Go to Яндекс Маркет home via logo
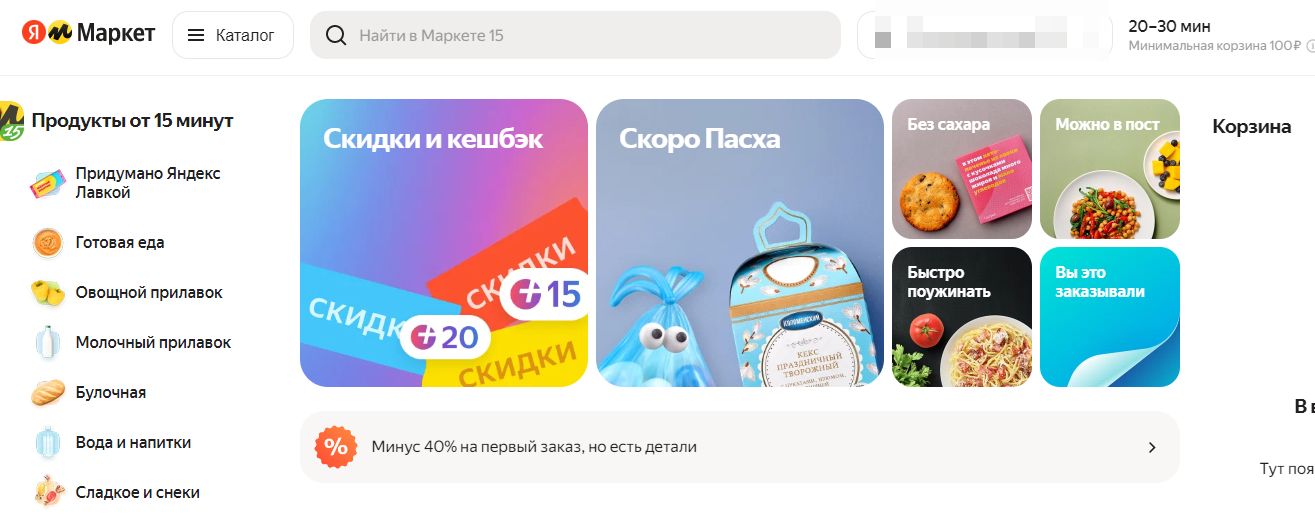1315x522 pixels. click(x=89, y=34)
